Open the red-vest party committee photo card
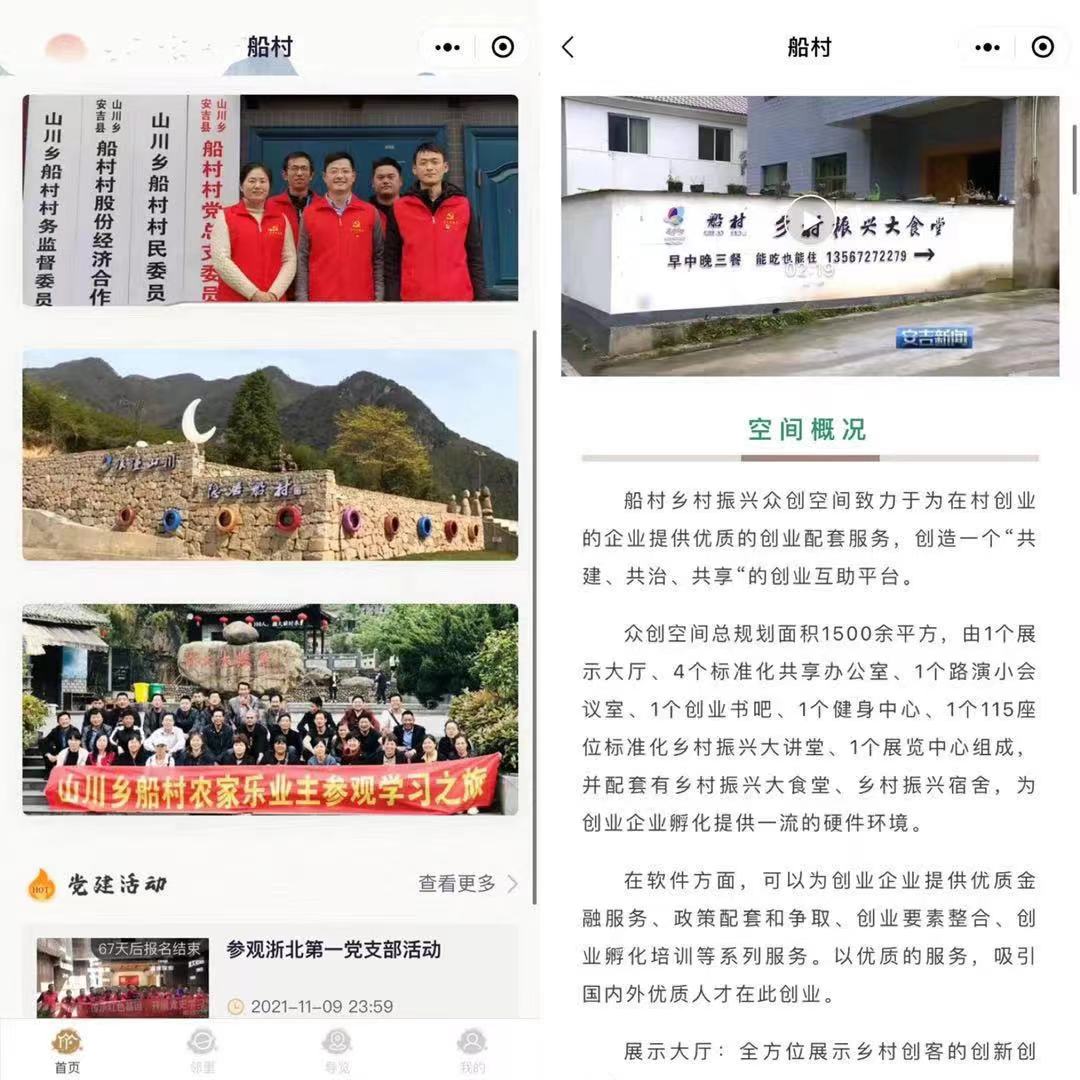The height and width of the screenshot is (1080, 1080). 270,199
